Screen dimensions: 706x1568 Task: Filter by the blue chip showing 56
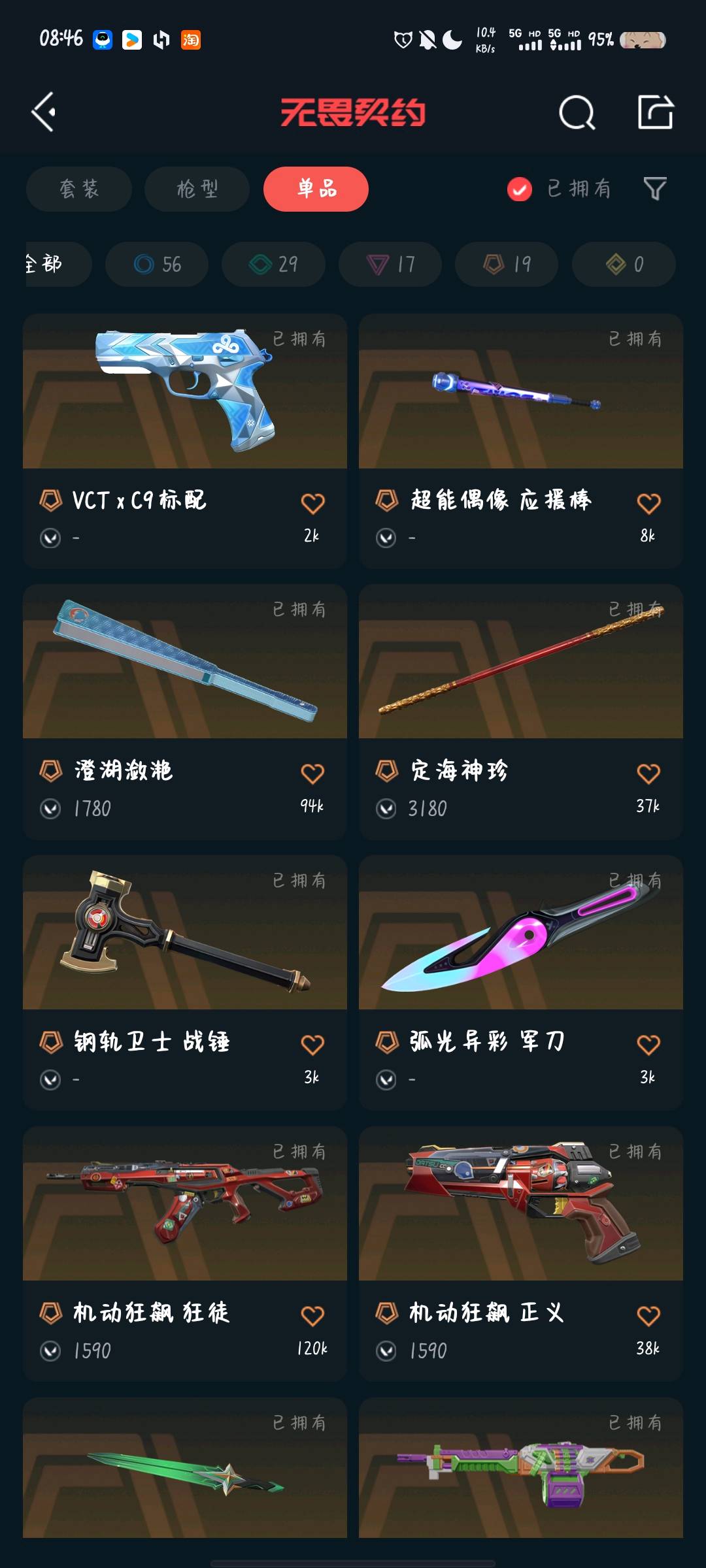coord(157,264)
